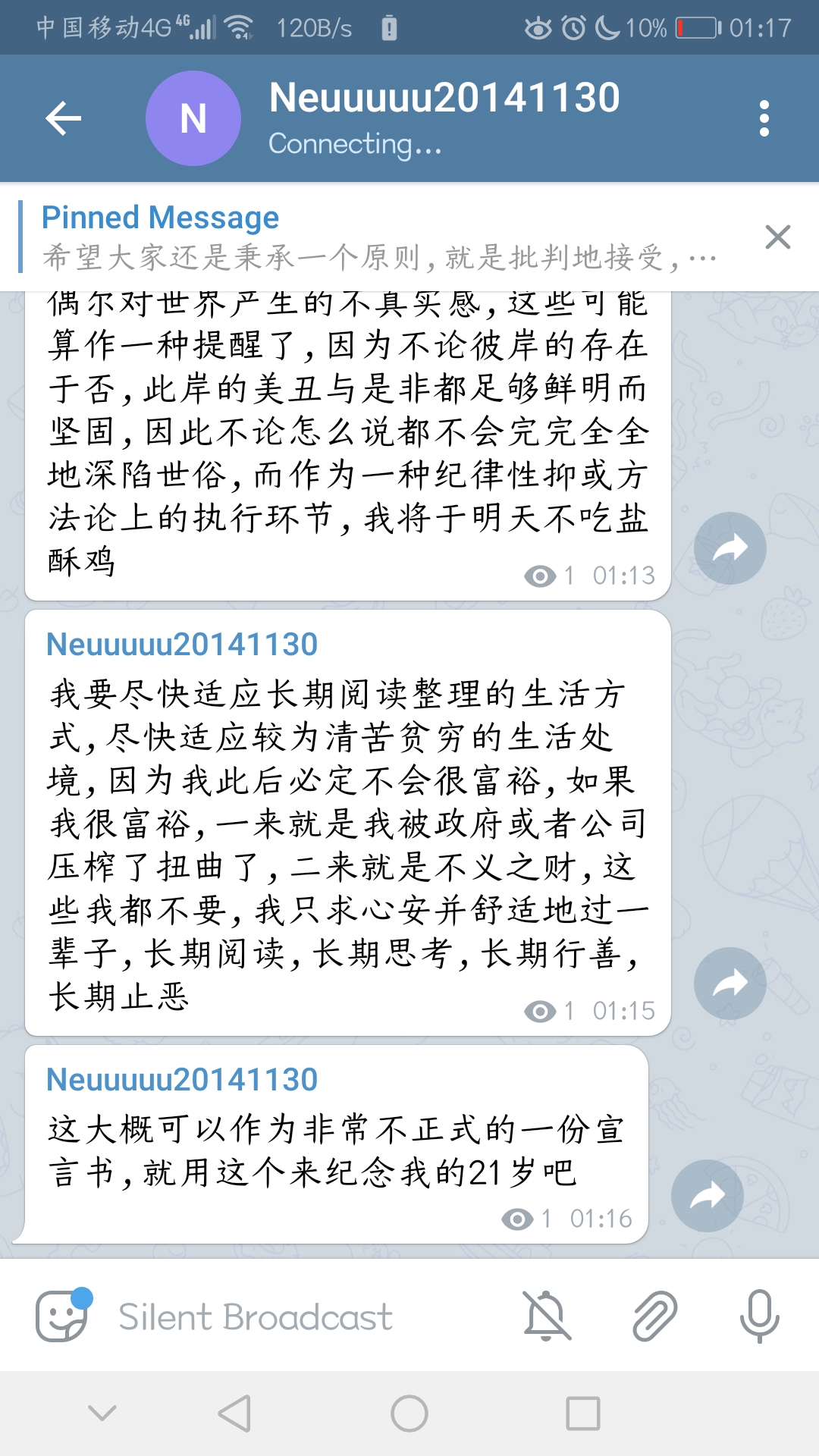This screenshot has height=1456, width=819.
Task: Open the Neuuuuu20141130 channel profile
Action: click(x=444, y=118)
